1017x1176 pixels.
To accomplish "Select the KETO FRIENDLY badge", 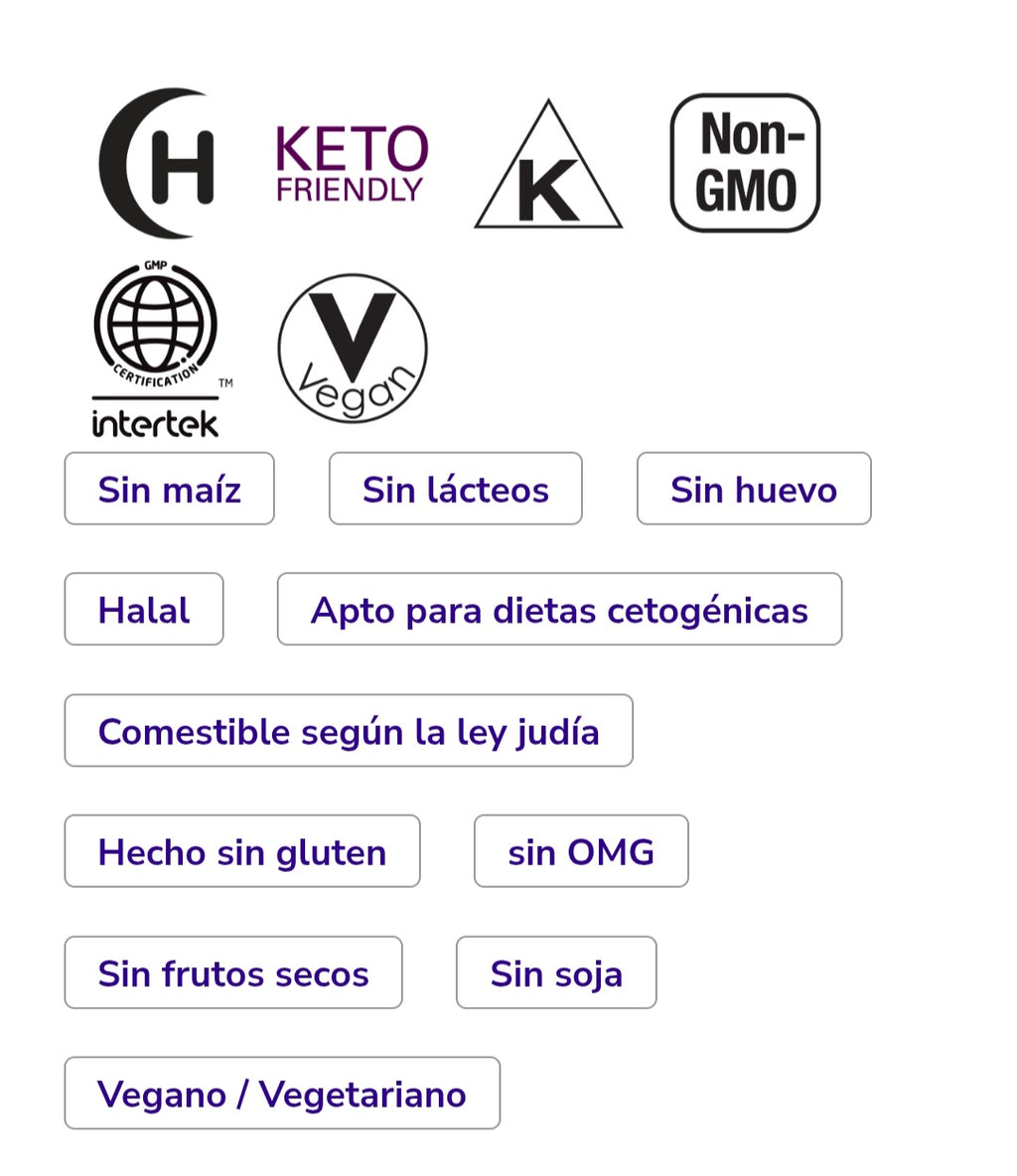I will tap(350, 159).
